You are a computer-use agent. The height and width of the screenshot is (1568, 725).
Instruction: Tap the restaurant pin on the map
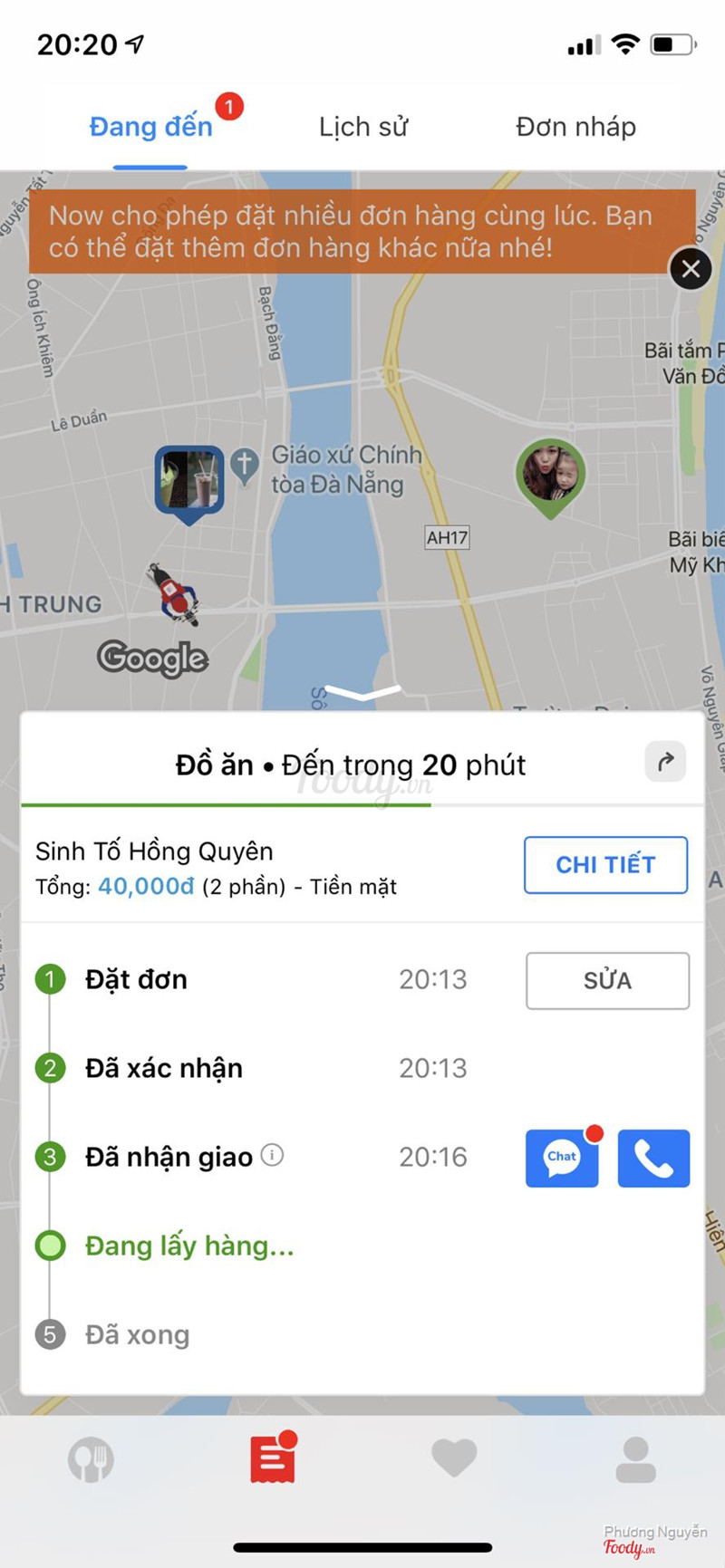coord(188,480)
